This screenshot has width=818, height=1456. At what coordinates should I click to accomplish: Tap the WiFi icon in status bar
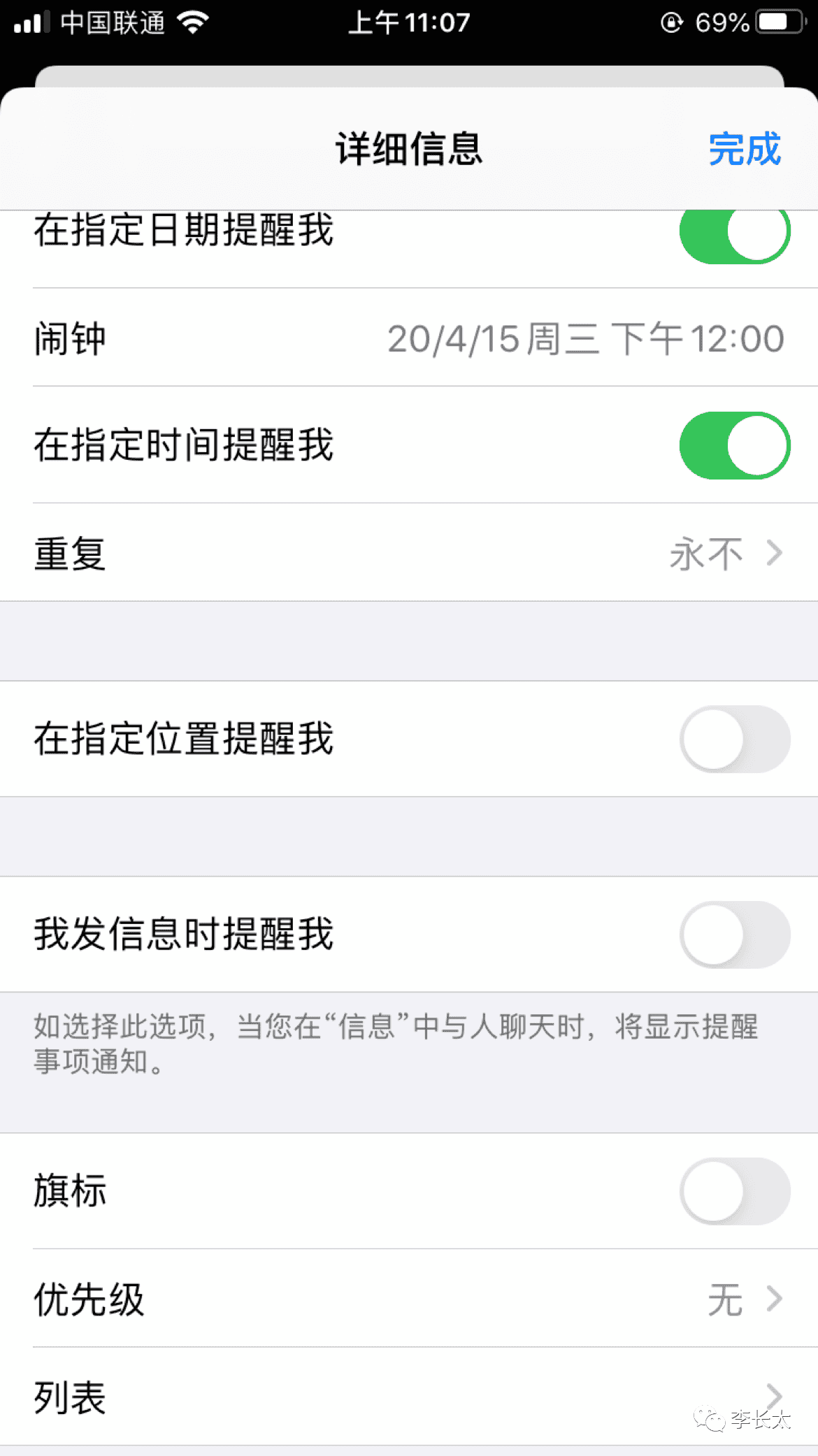coord(194,21)
